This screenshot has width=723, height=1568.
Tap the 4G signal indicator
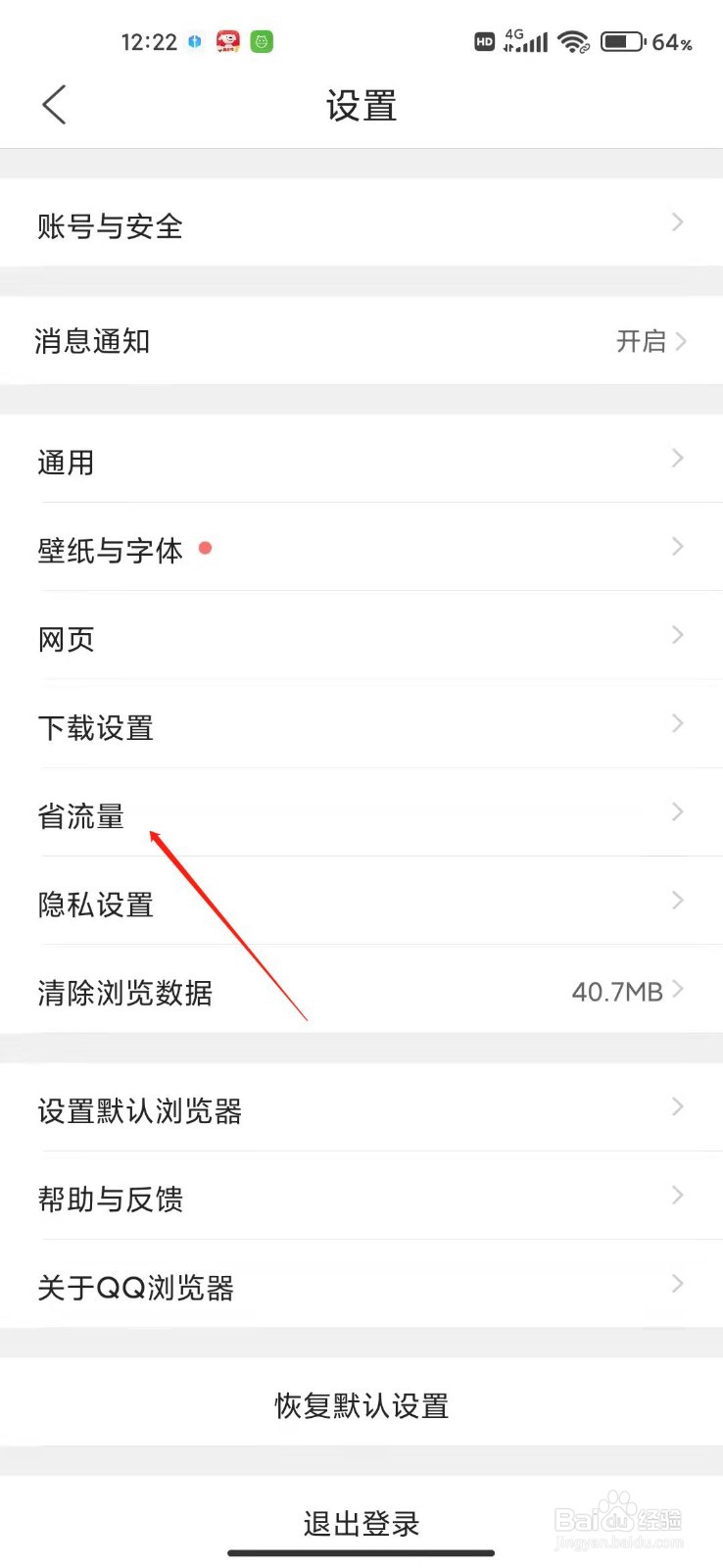click(x=521, y=42)
